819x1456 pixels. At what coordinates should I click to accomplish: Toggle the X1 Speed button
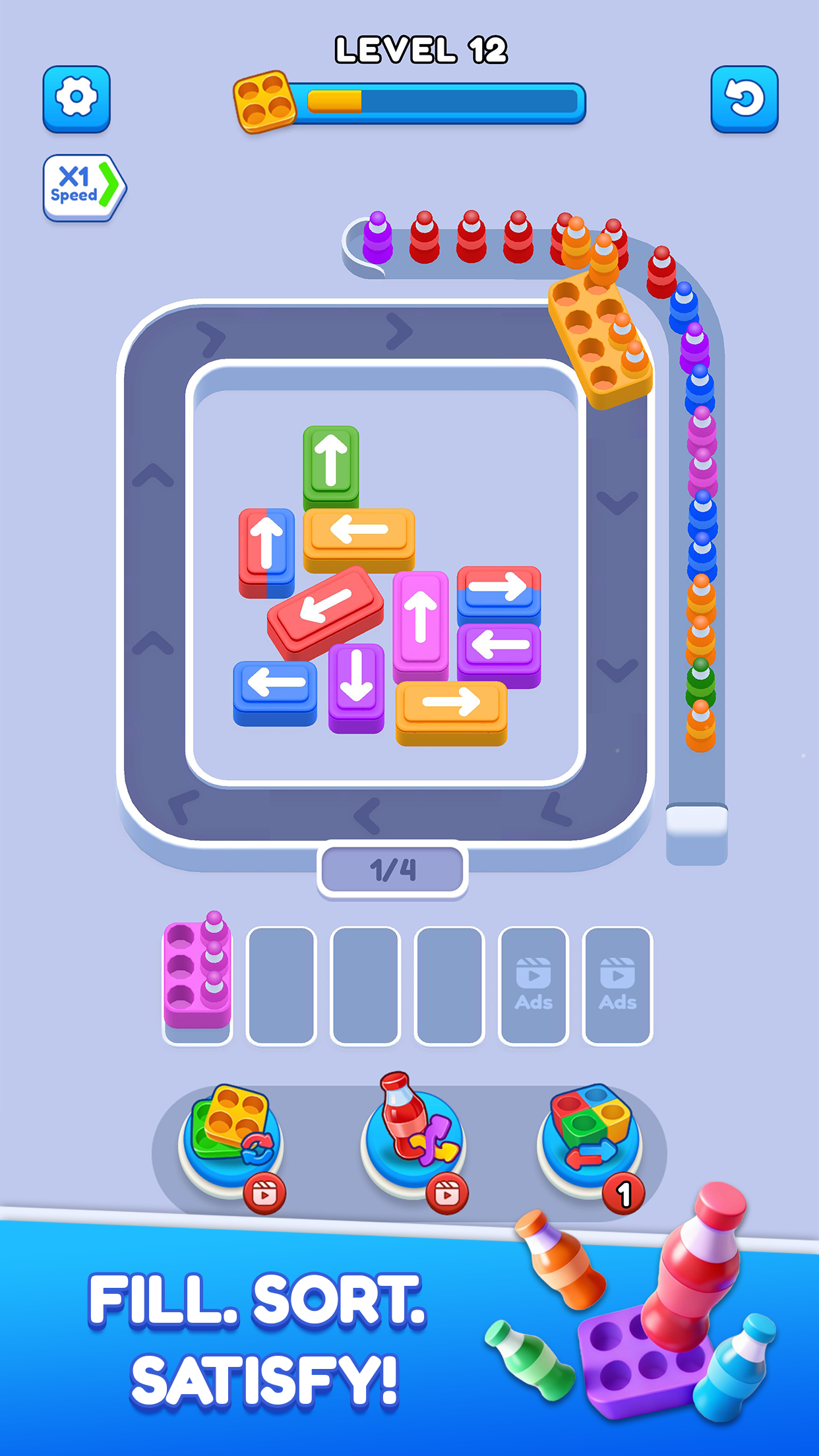(x=83, y=188)
